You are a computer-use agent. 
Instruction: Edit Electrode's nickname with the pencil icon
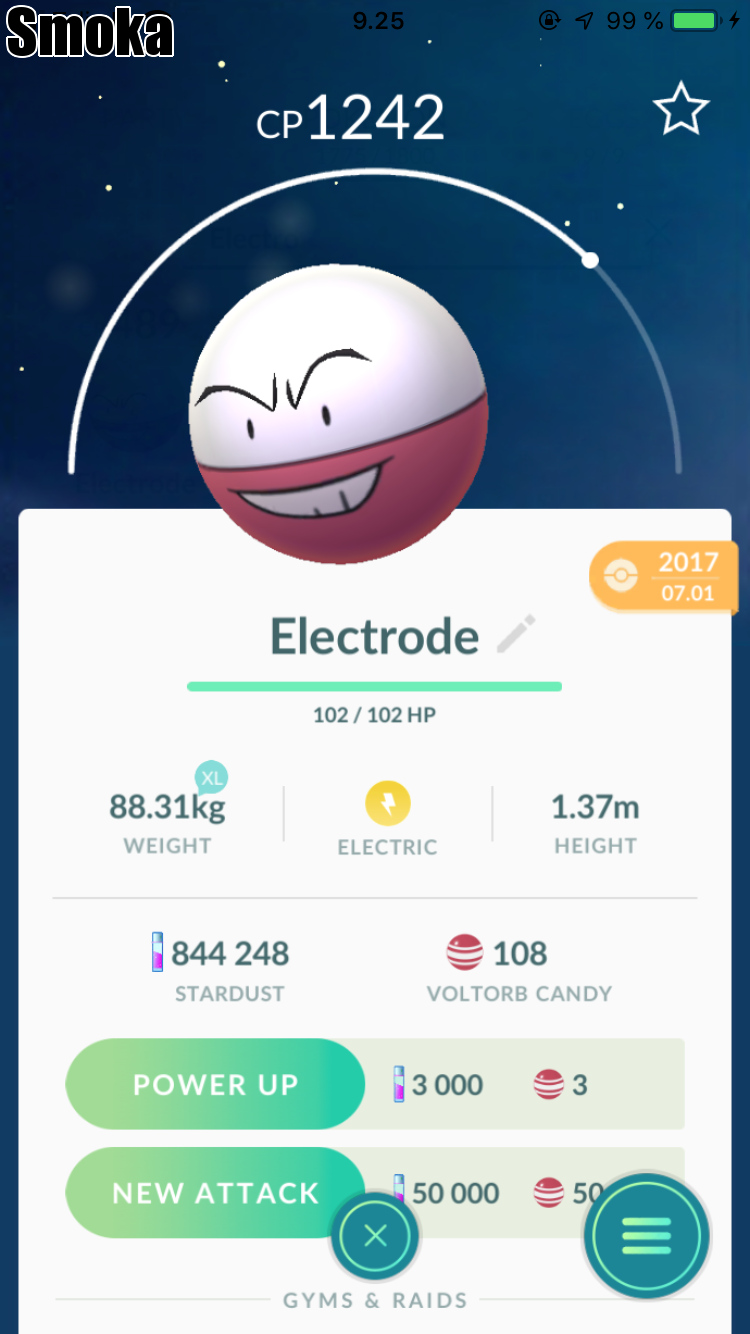[516, 635]
